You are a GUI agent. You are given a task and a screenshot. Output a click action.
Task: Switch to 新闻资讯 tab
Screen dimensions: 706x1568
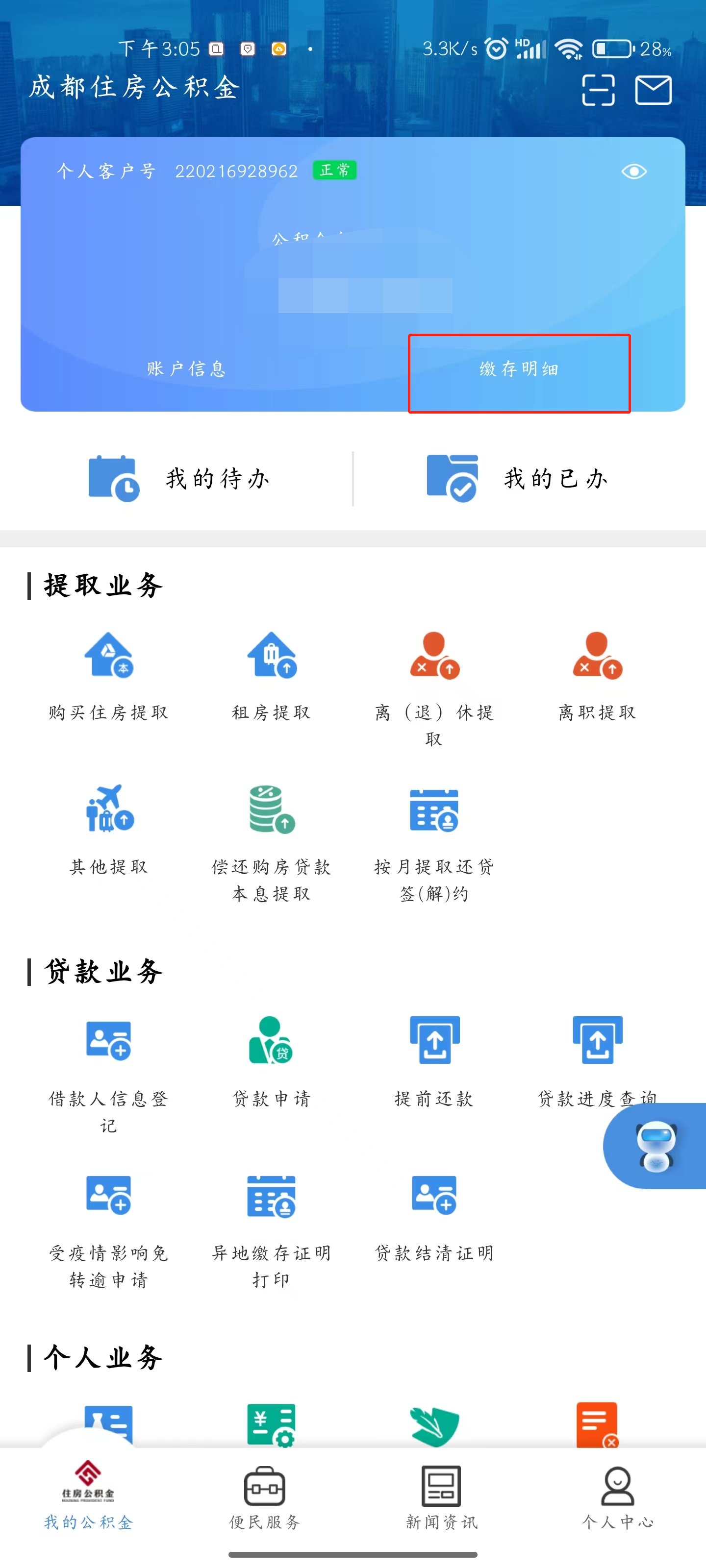(441, 1498)
